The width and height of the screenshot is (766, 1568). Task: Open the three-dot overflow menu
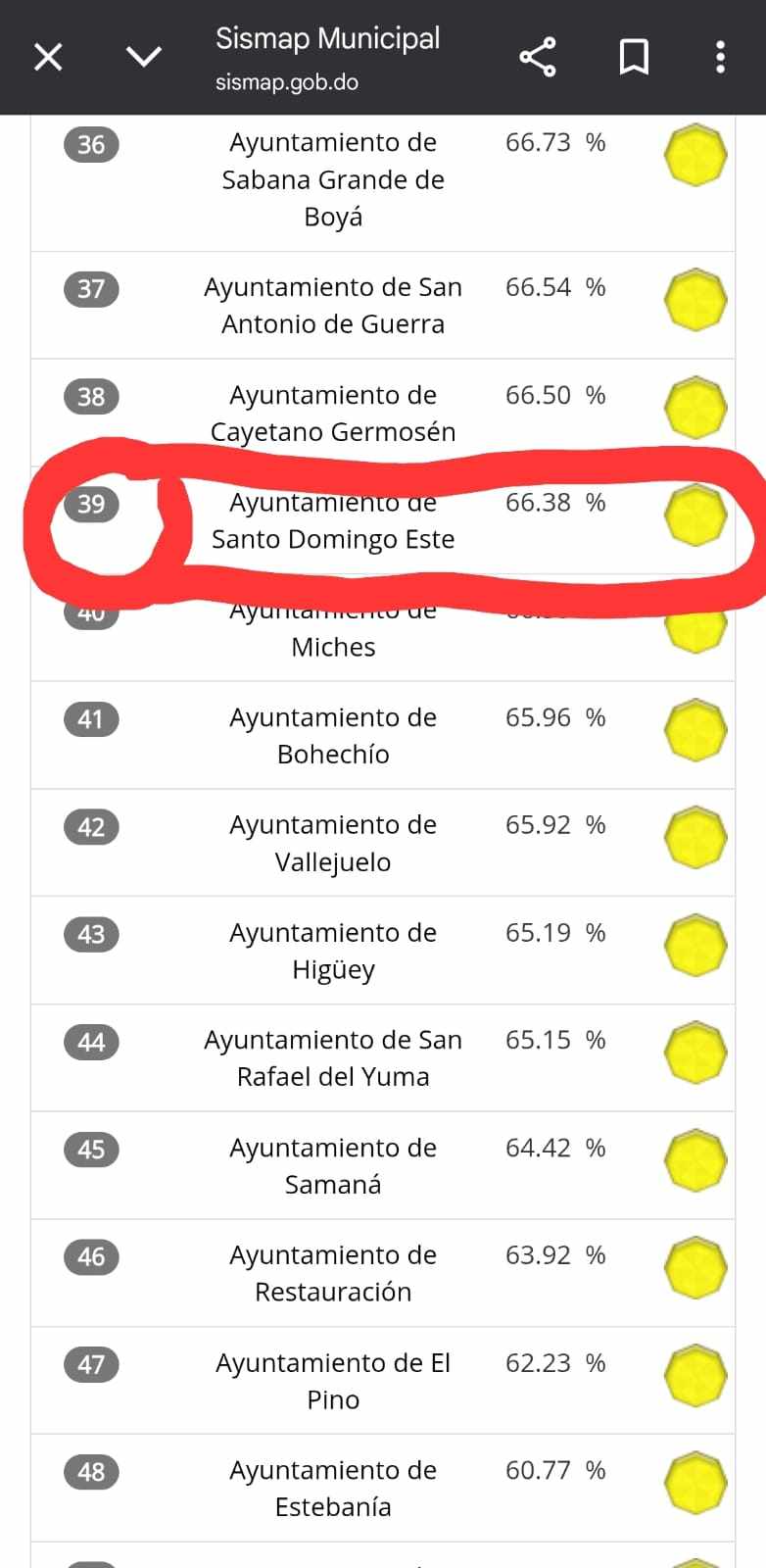point(720,58)
